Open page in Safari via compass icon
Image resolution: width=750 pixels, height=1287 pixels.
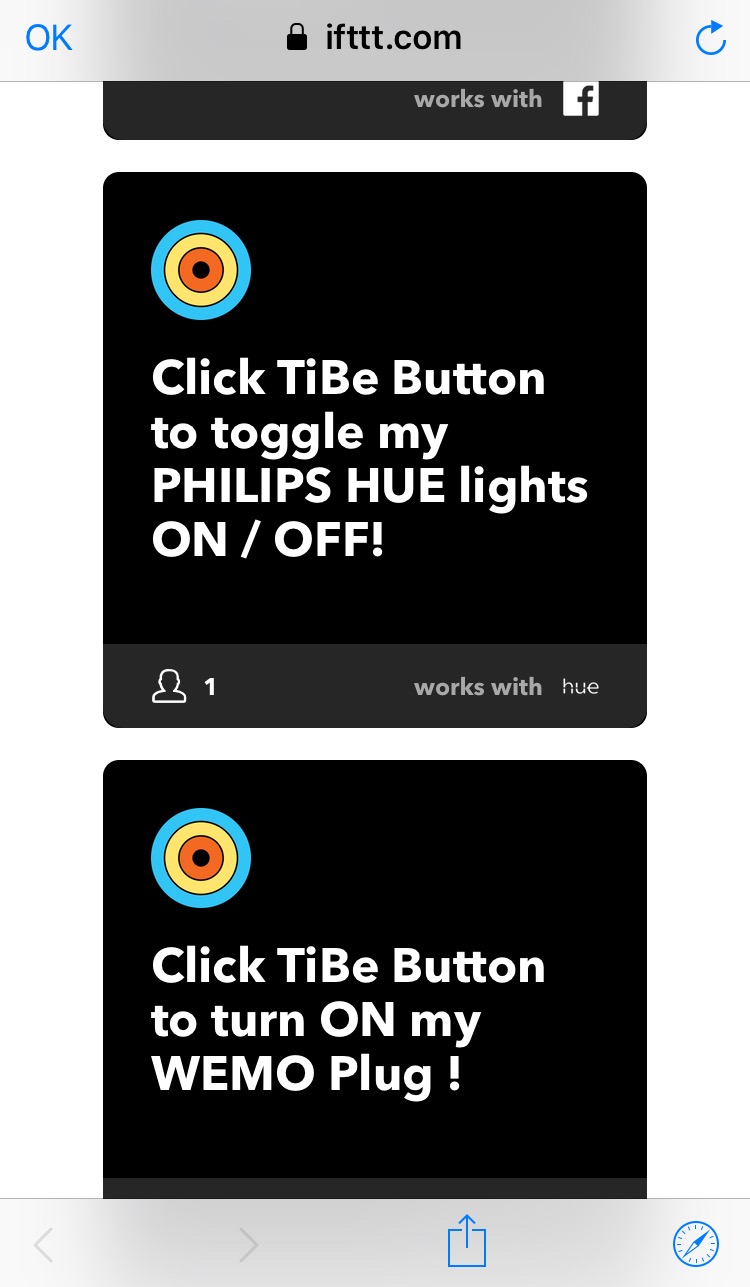click(x=696, y=1244)
